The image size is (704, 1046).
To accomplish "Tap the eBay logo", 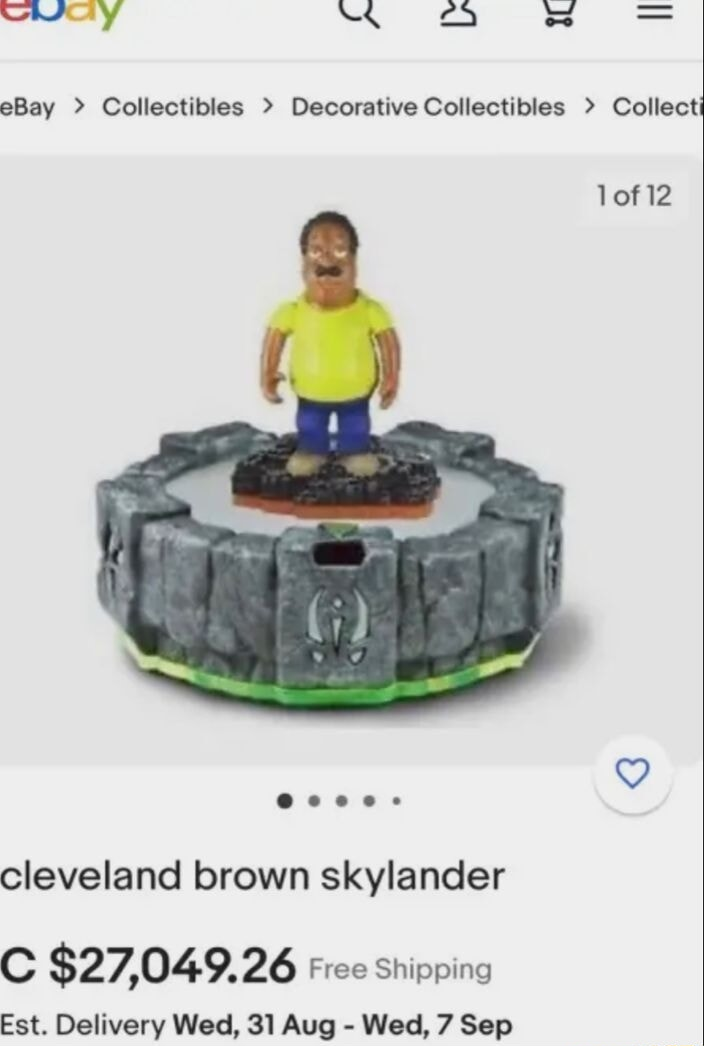I will click(x=62, y=12).
